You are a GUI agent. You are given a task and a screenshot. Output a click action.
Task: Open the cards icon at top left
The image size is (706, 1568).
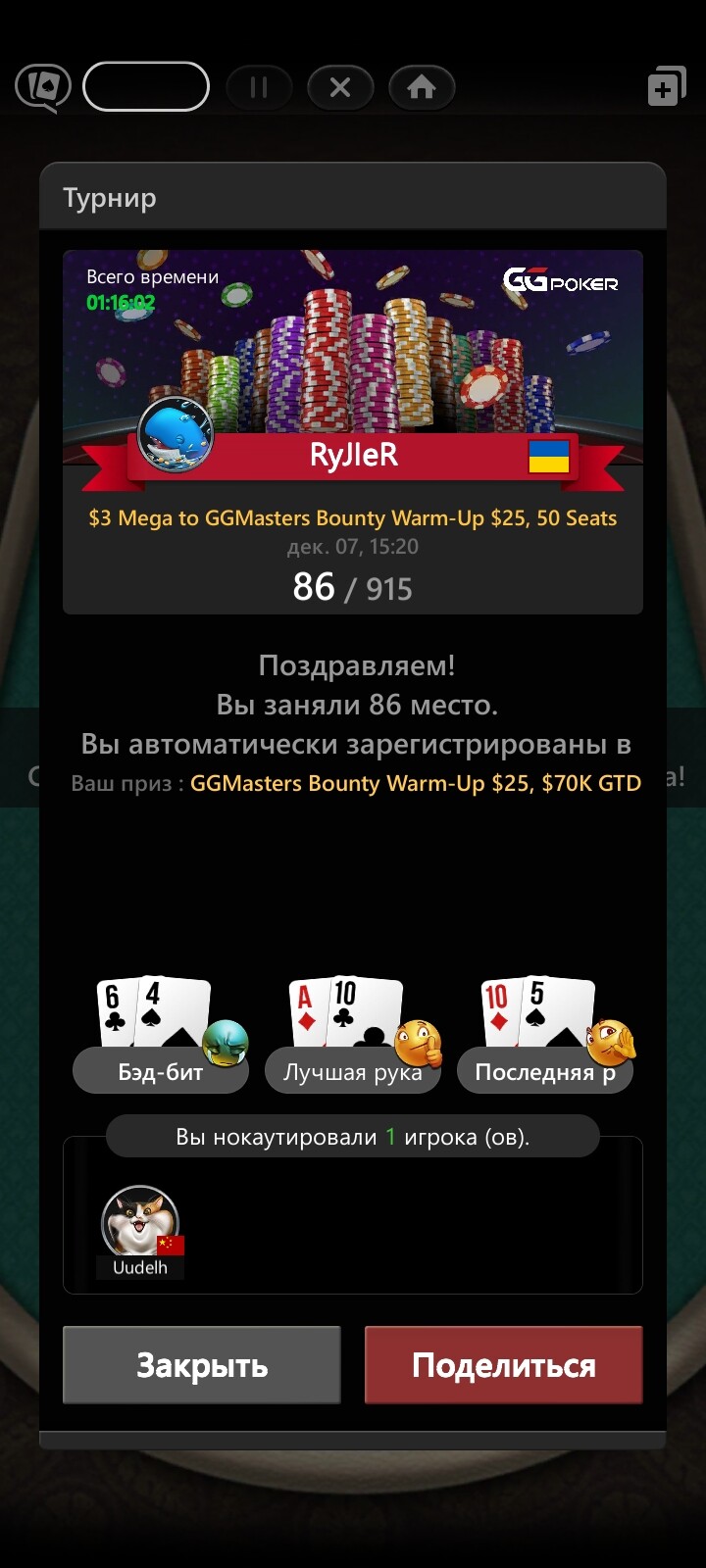(43, 88)
